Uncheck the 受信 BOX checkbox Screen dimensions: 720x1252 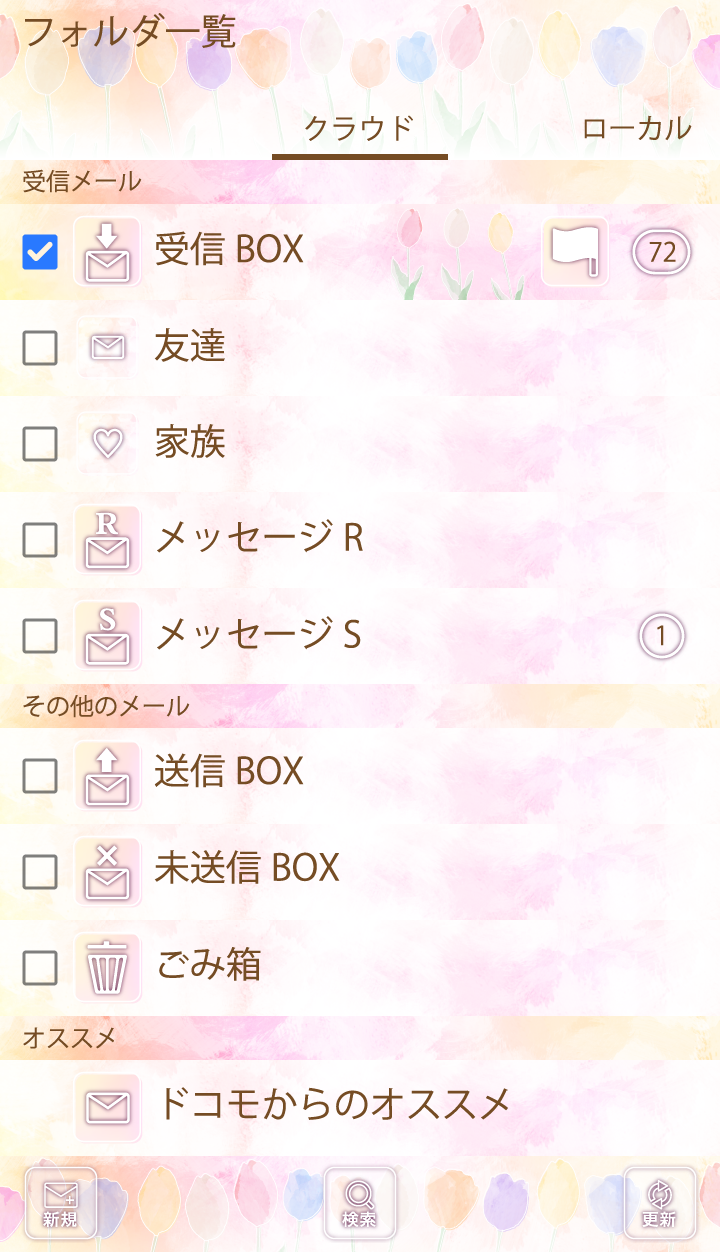coord(40,252)
